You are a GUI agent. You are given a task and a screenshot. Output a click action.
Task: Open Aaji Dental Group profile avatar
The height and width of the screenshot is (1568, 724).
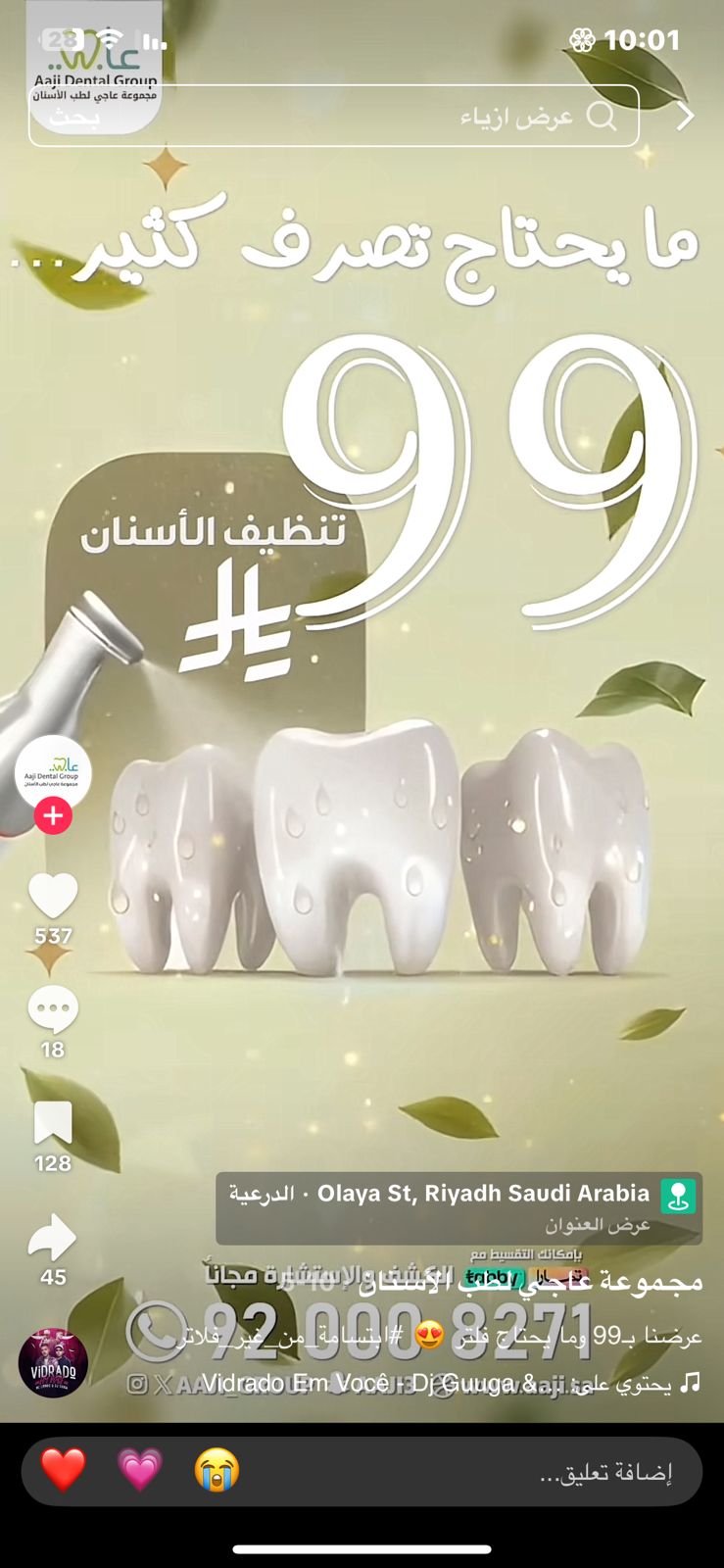coord(53,773)
